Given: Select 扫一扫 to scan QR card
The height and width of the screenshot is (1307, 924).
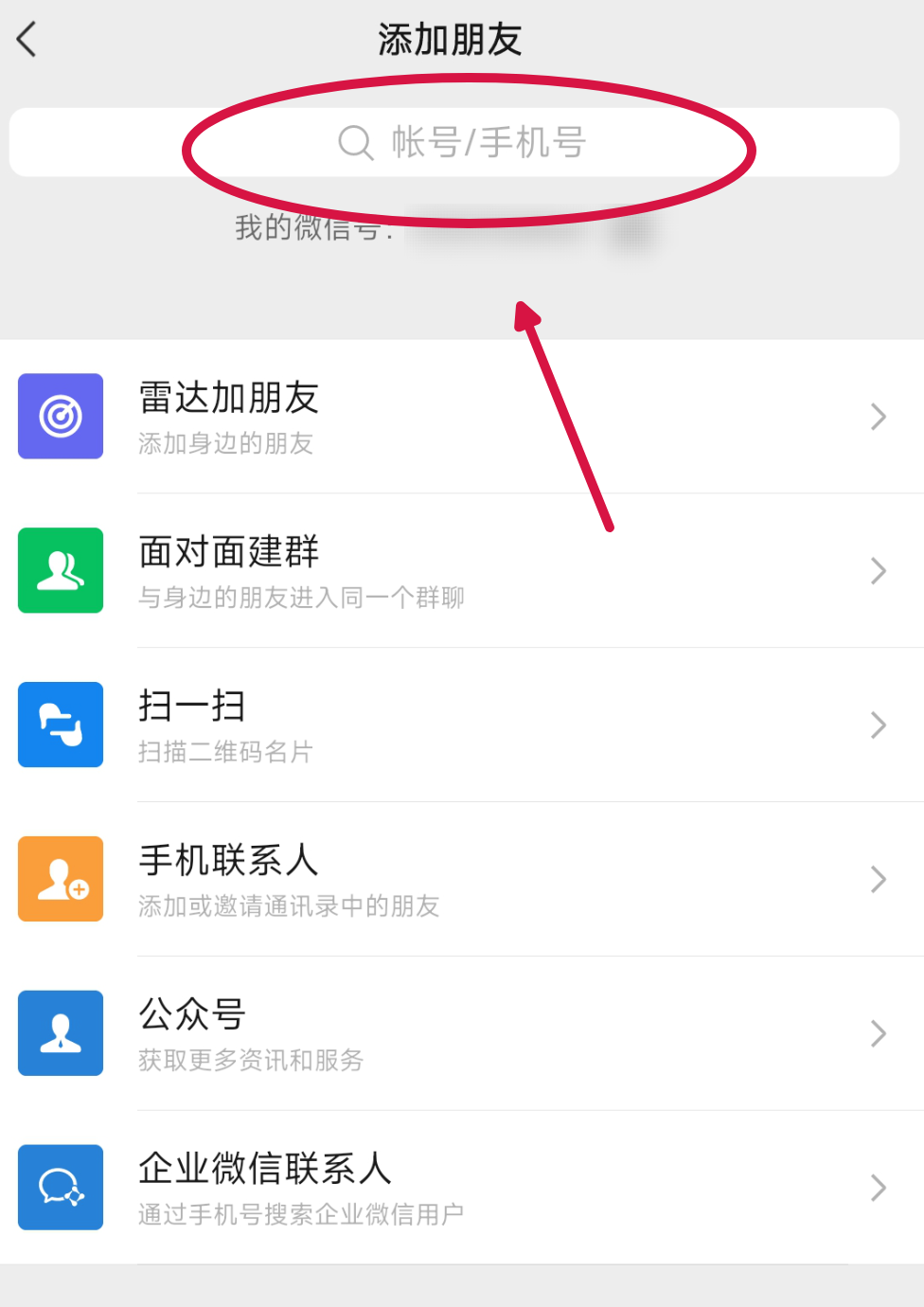Looking at the screenshot, I should pyautogui.click(x=462, y=725).
